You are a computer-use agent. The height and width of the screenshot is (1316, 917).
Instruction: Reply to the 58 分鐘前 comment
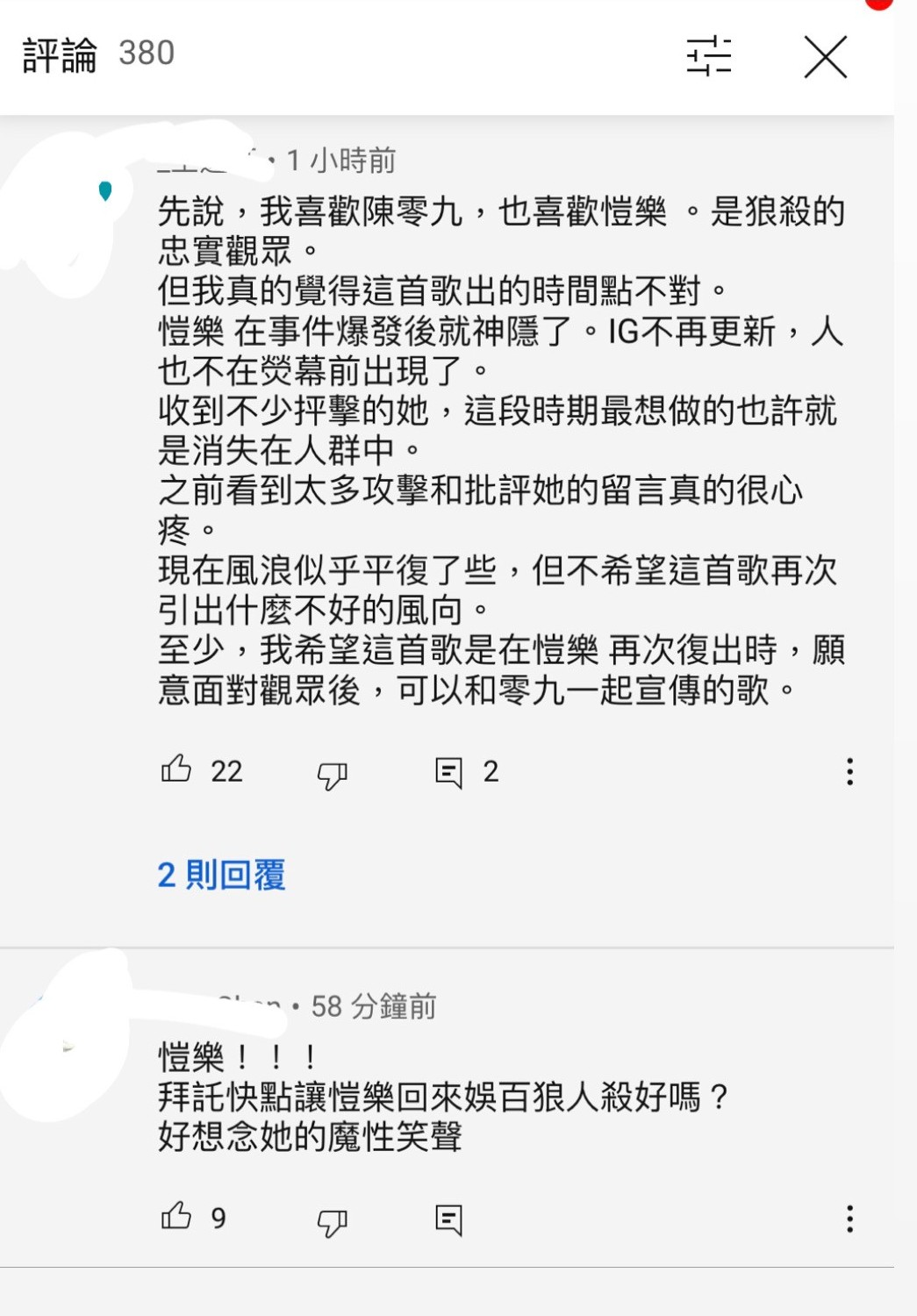[448, 1219]
